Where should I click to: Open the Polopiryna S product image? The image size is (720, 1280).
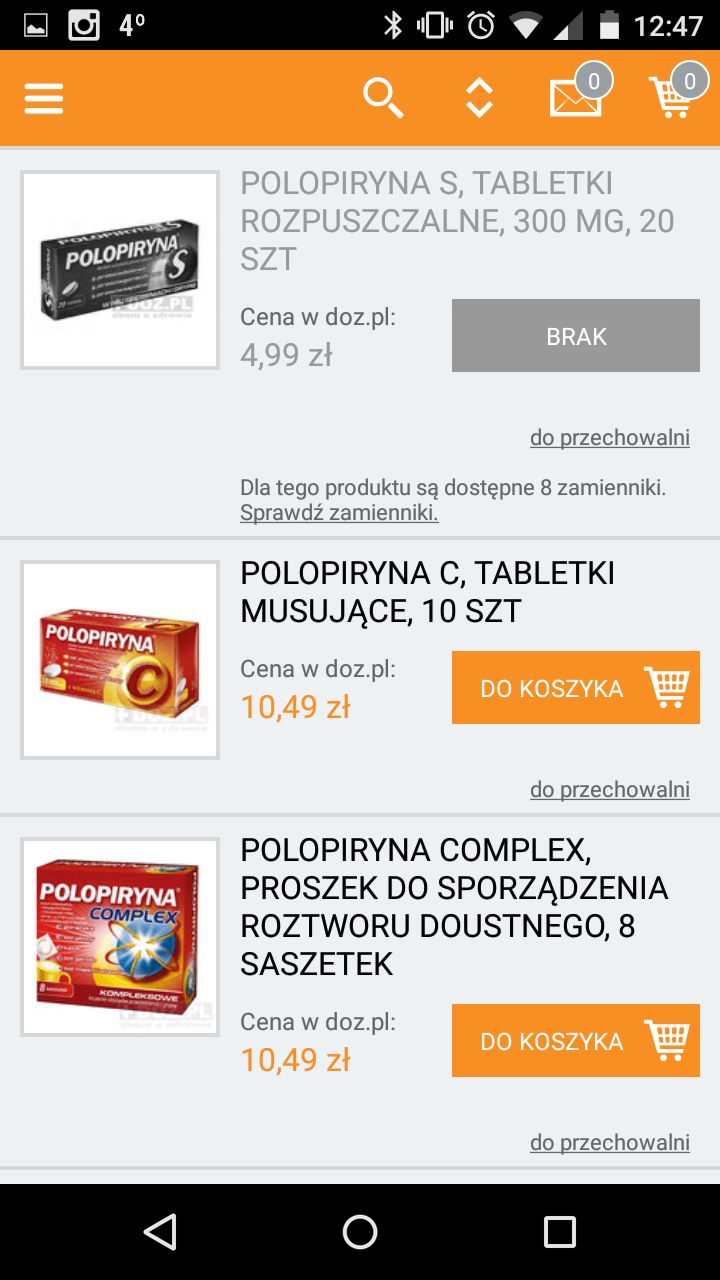(120, 270)
